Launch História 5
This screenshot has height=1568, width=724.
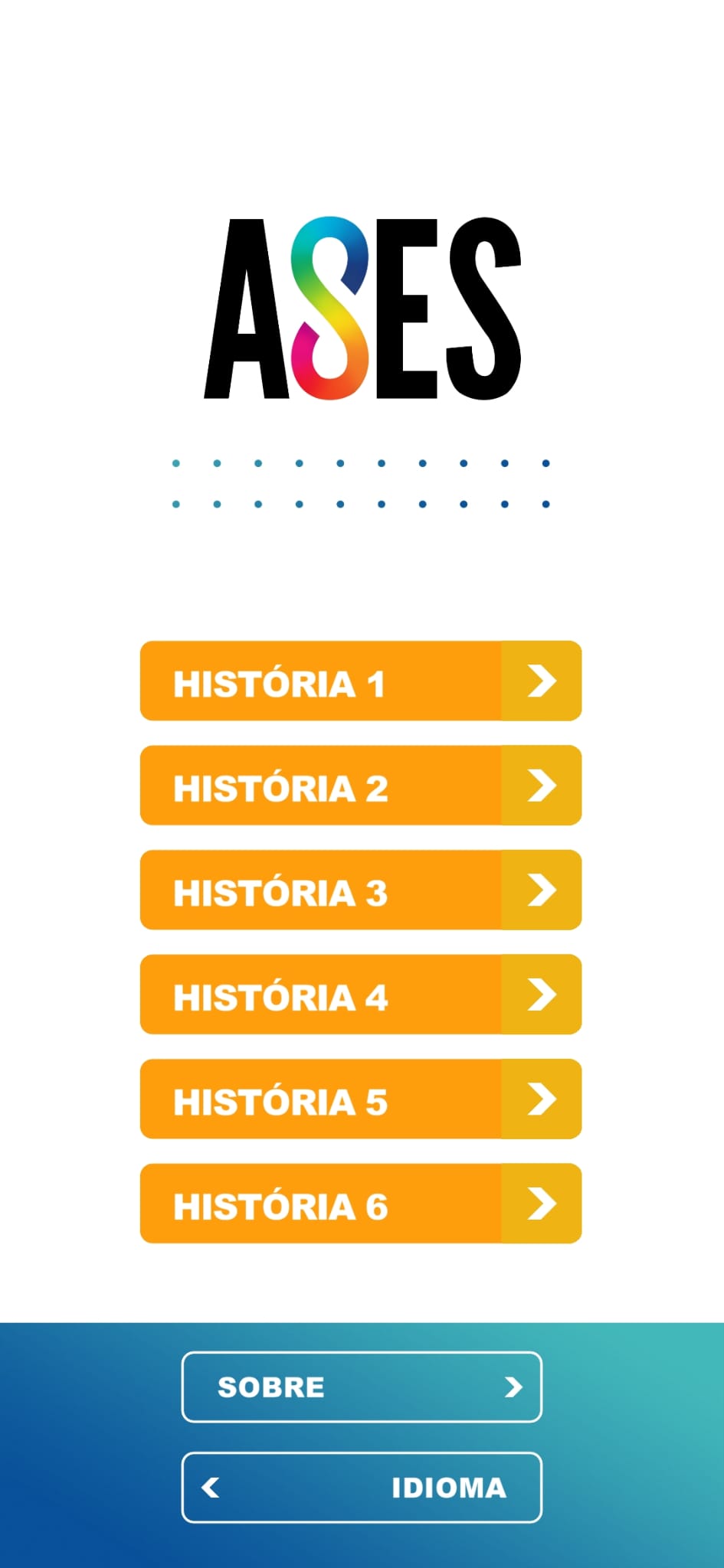point(361,1099)
